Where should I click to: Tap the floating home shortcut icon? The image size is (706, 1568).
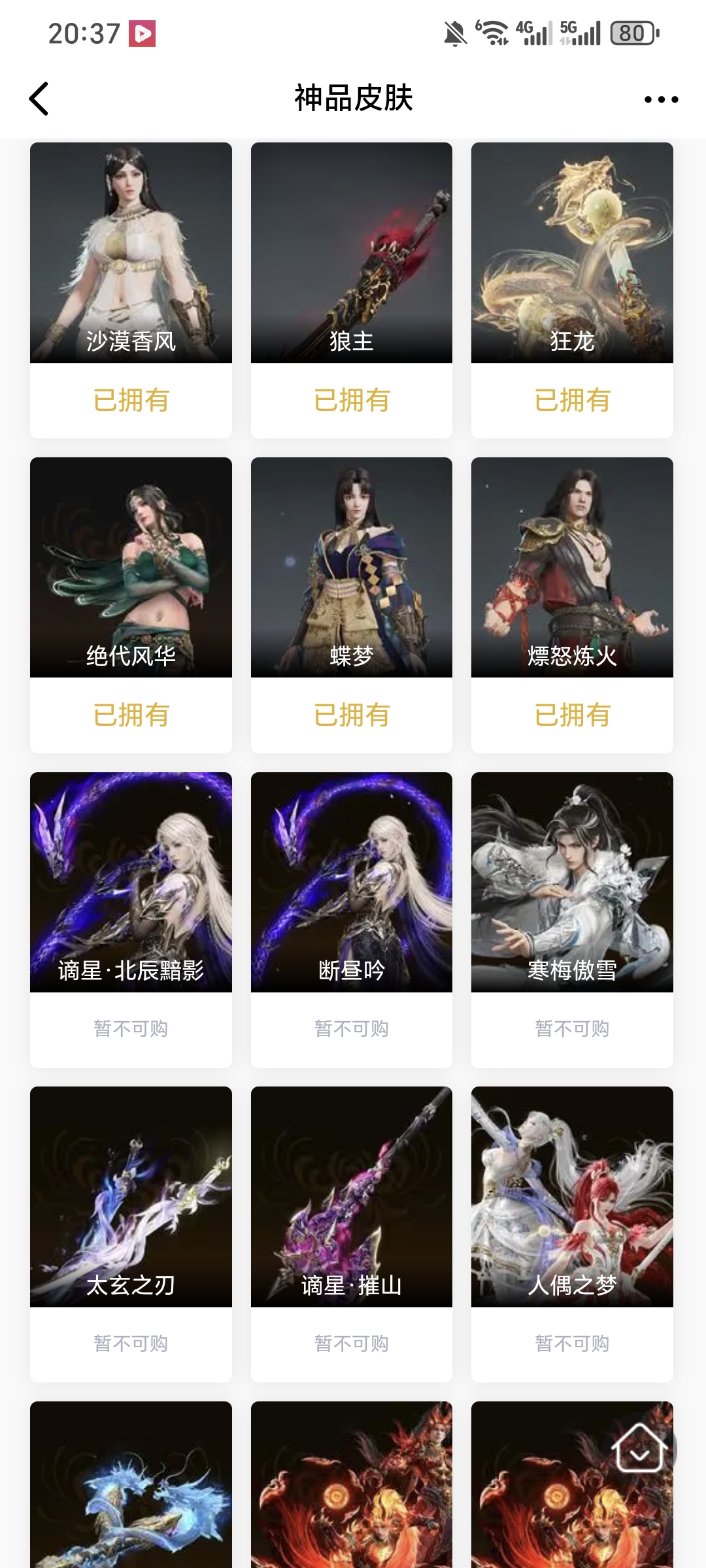pyautogui.click(x=639, y=1448)
